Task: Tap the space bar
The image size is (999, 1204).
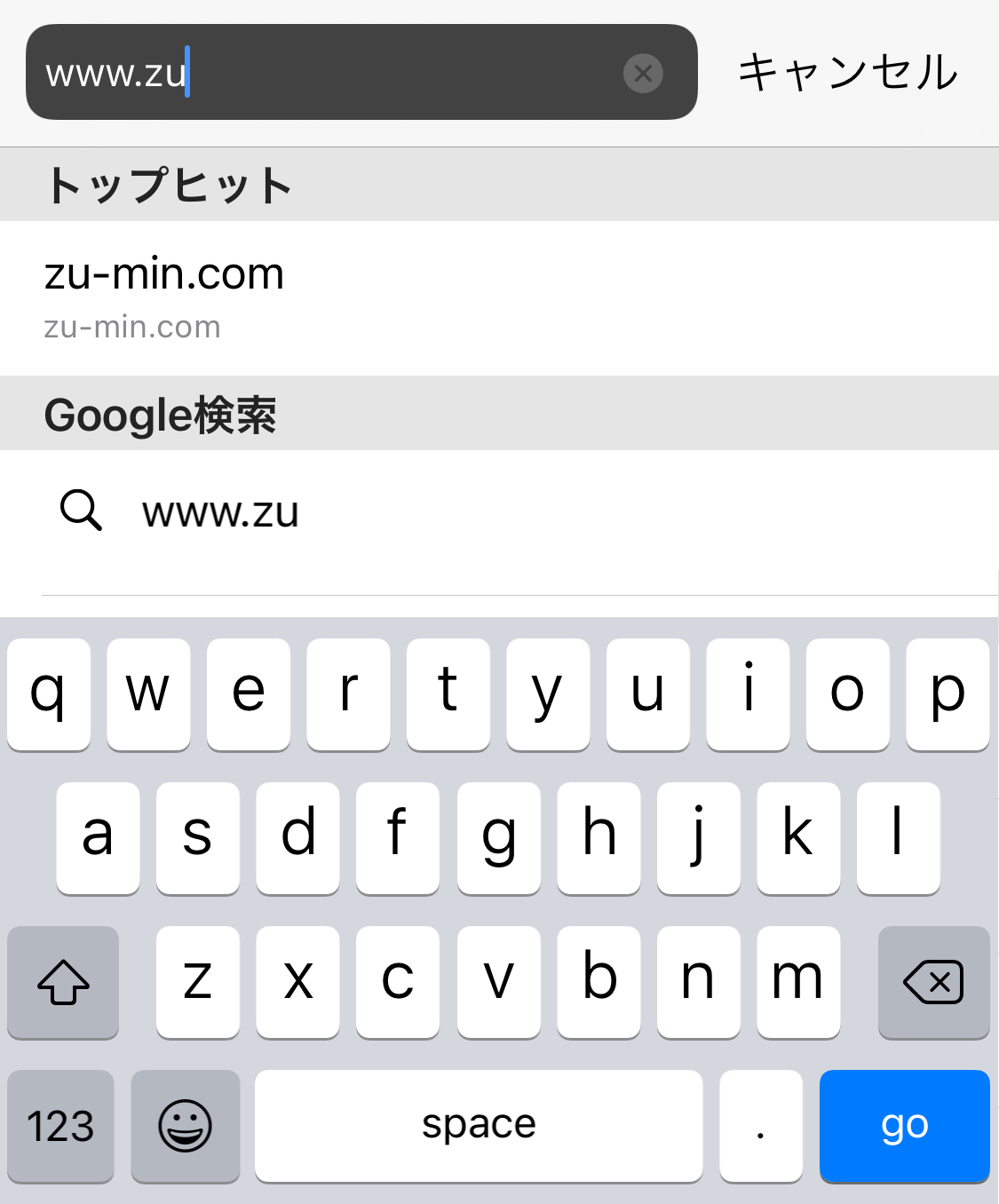Action: point(478,1126)
